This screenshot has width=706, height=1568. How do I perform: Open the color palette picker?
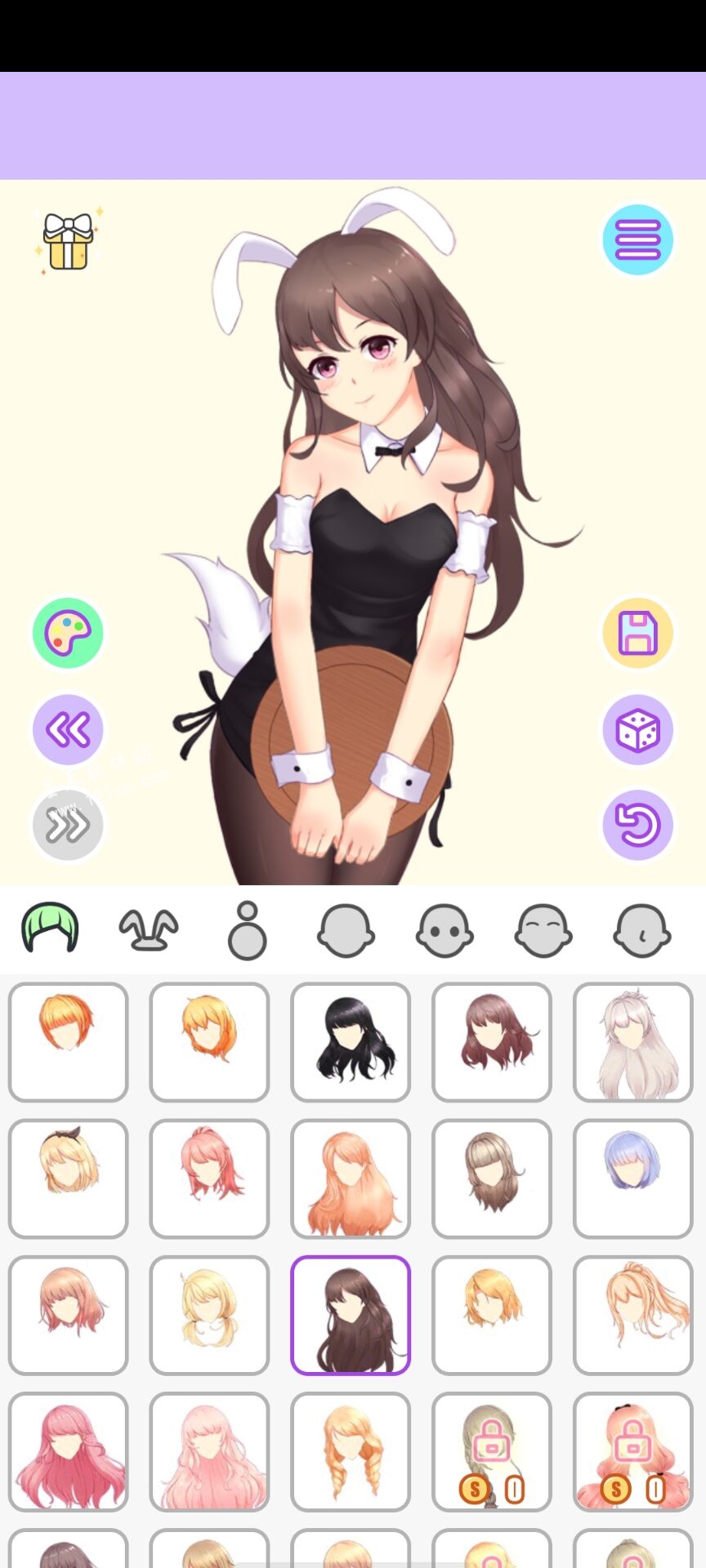pyautogui.click(x=68, y=633)
